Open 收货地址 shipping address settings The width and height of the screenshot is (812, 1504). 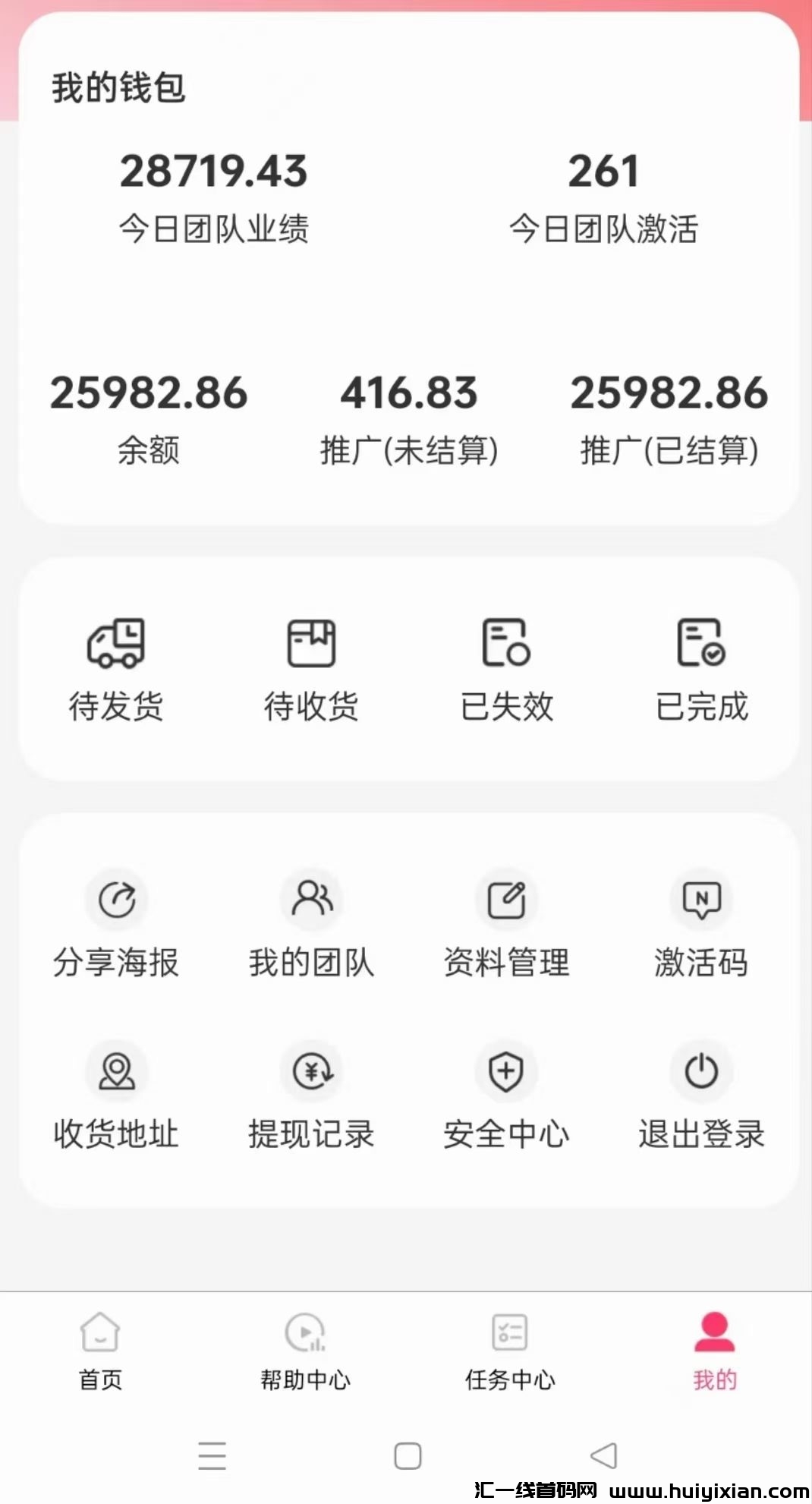tap(115, 1093)
